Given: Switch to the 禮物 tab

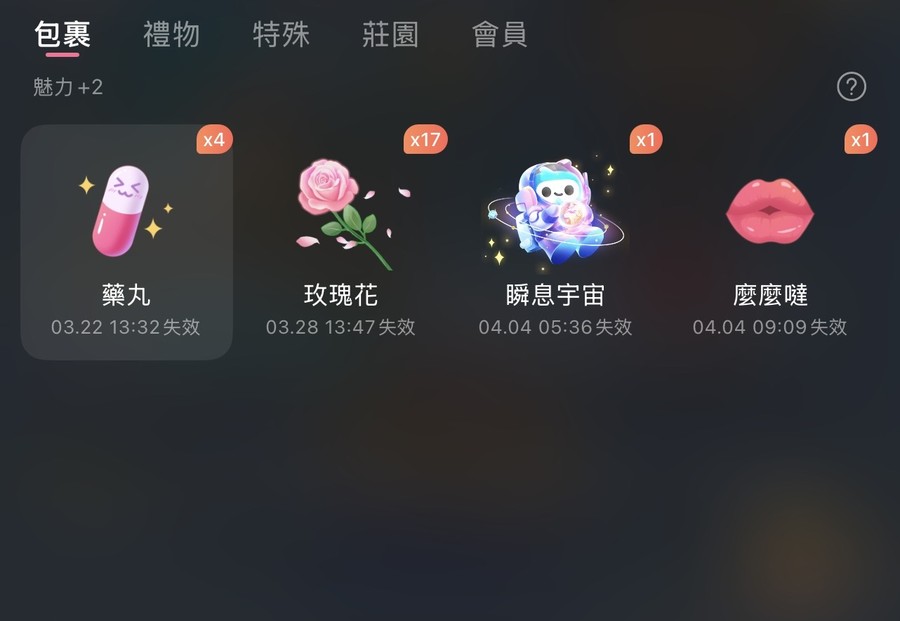Looking at the screenshot, I should (x=171, y=35).
